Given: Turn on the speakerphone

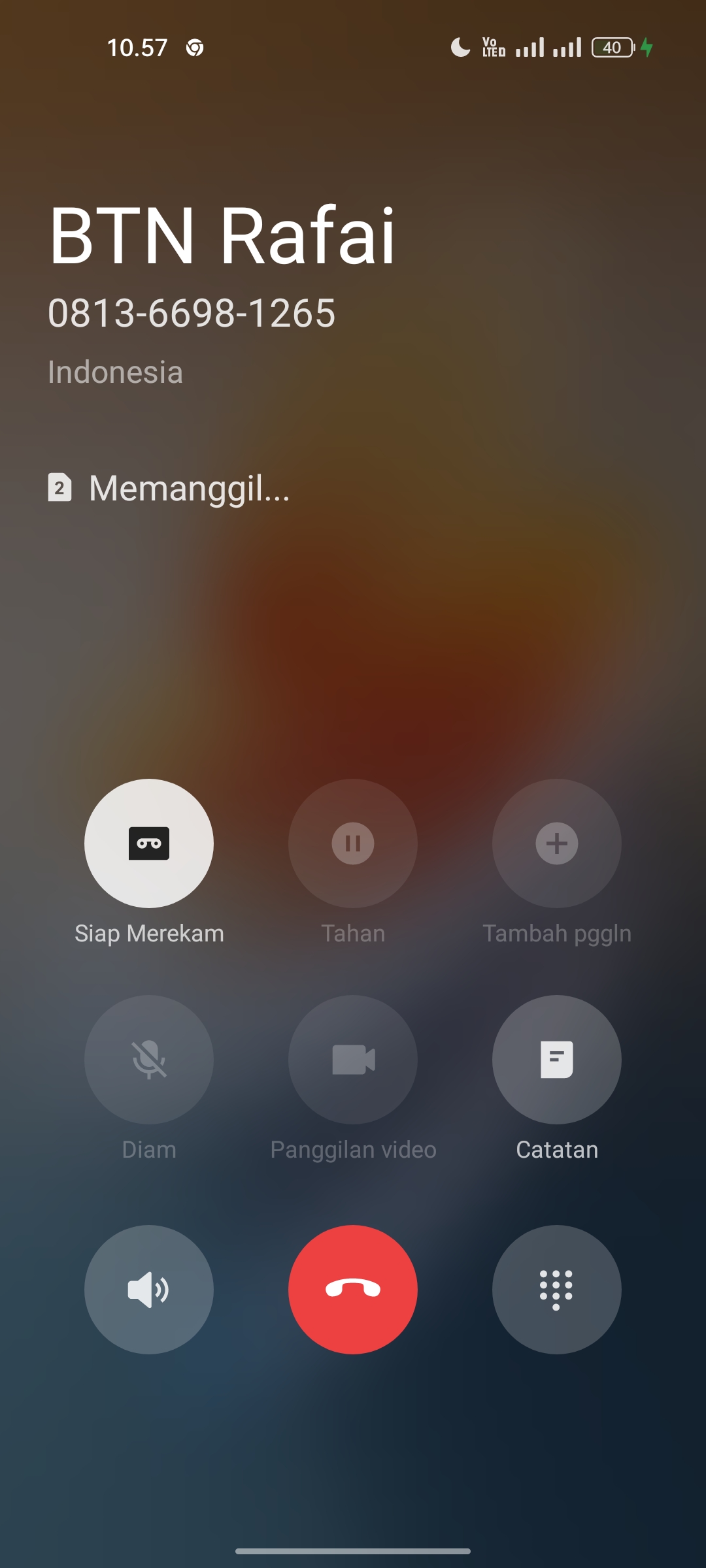Looking at the screenshot, I should point(149,1289).
